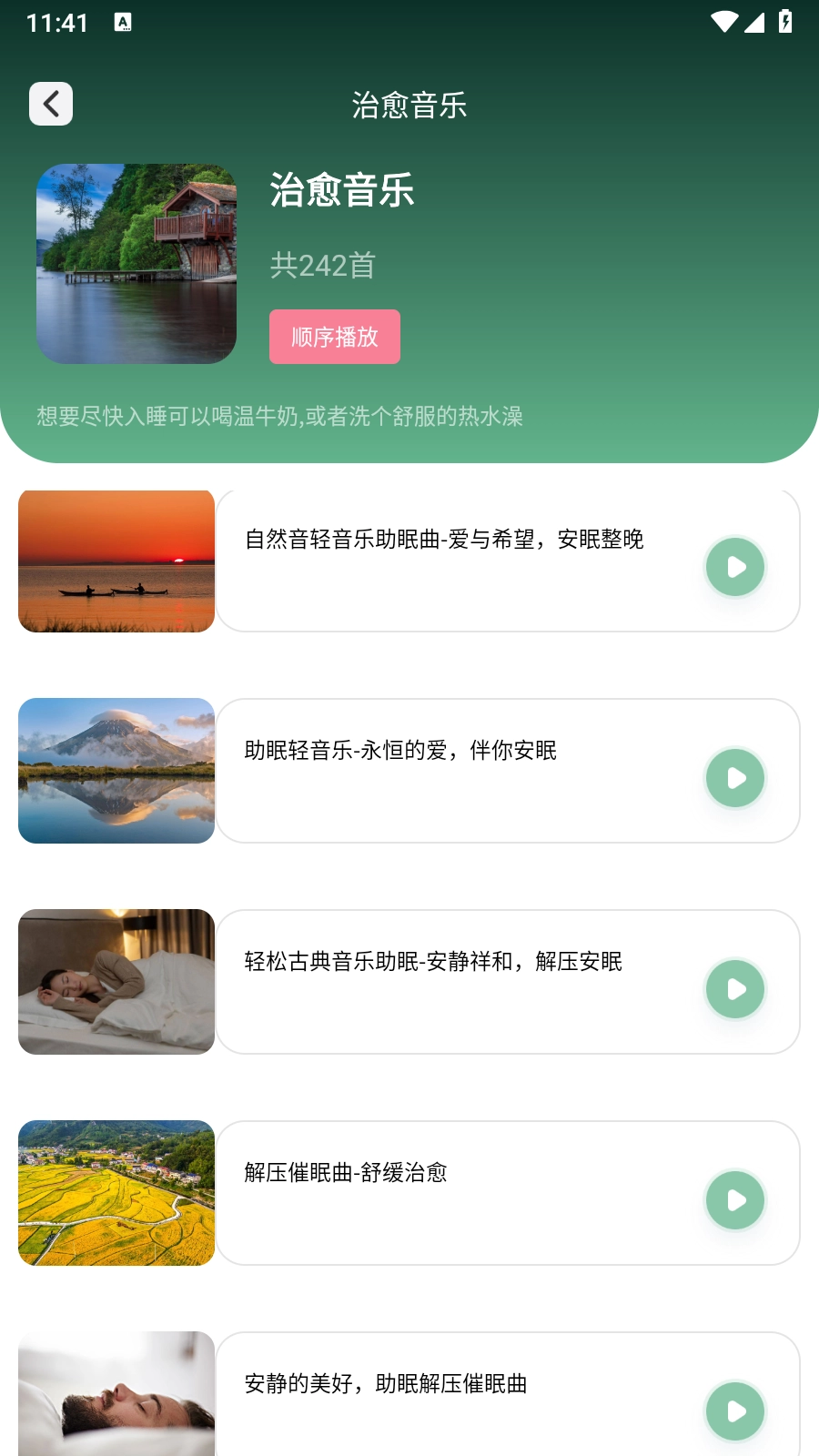The width and height of the screenshot is (819, 1456).
Task: Play 轻松古典音乐助眠-安静祥和，解压安眠
Action: (735, 989)
